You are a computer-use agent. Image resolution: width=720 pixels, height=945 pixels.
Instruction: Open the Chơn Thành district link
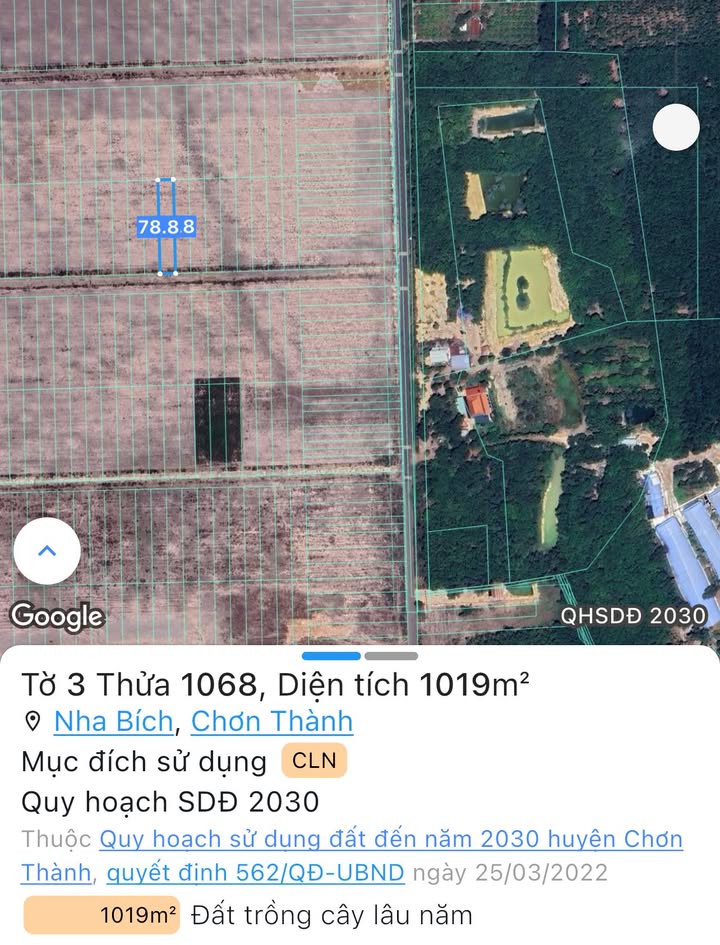pos(272,721)
